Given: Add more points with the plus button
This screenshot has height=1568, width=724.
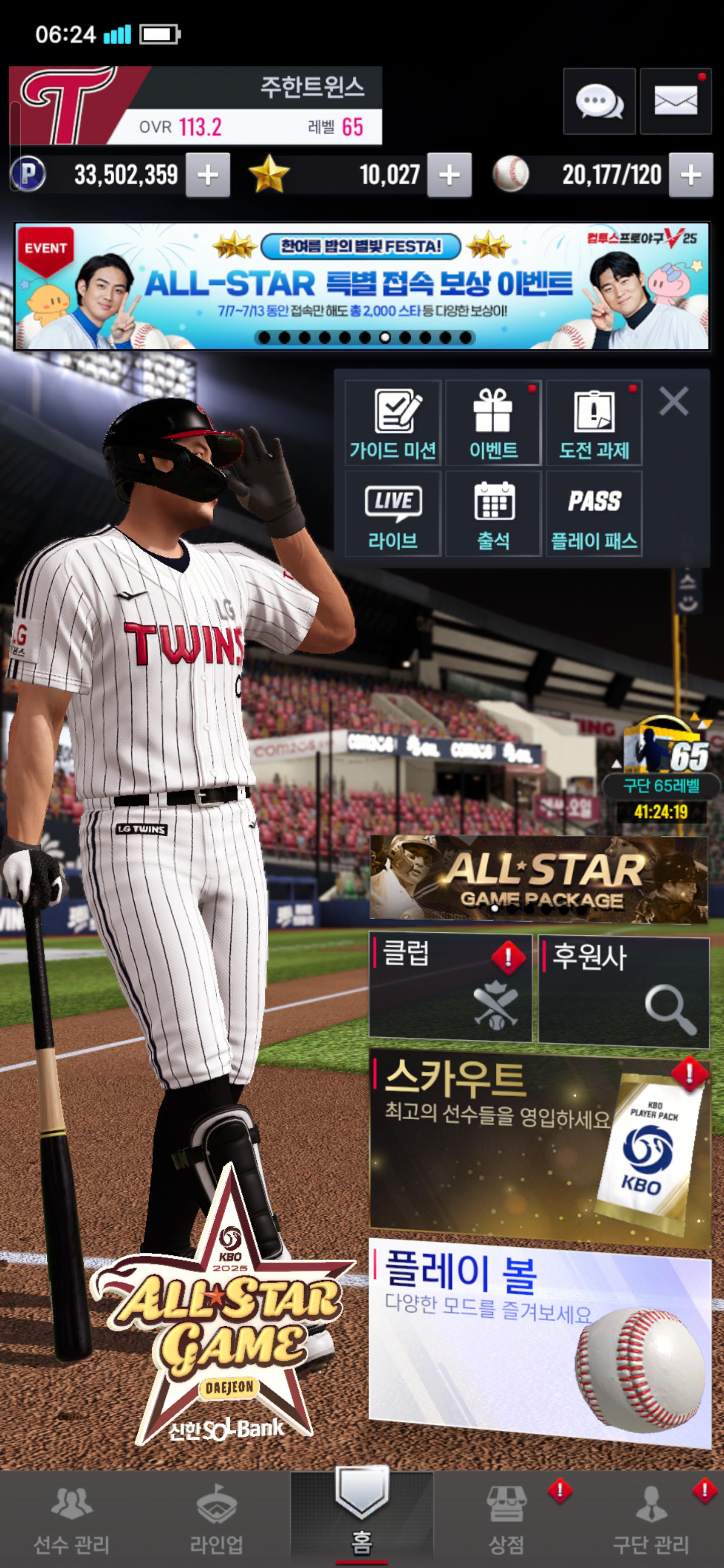Looking at the screenshot, I should coord(208,175).
